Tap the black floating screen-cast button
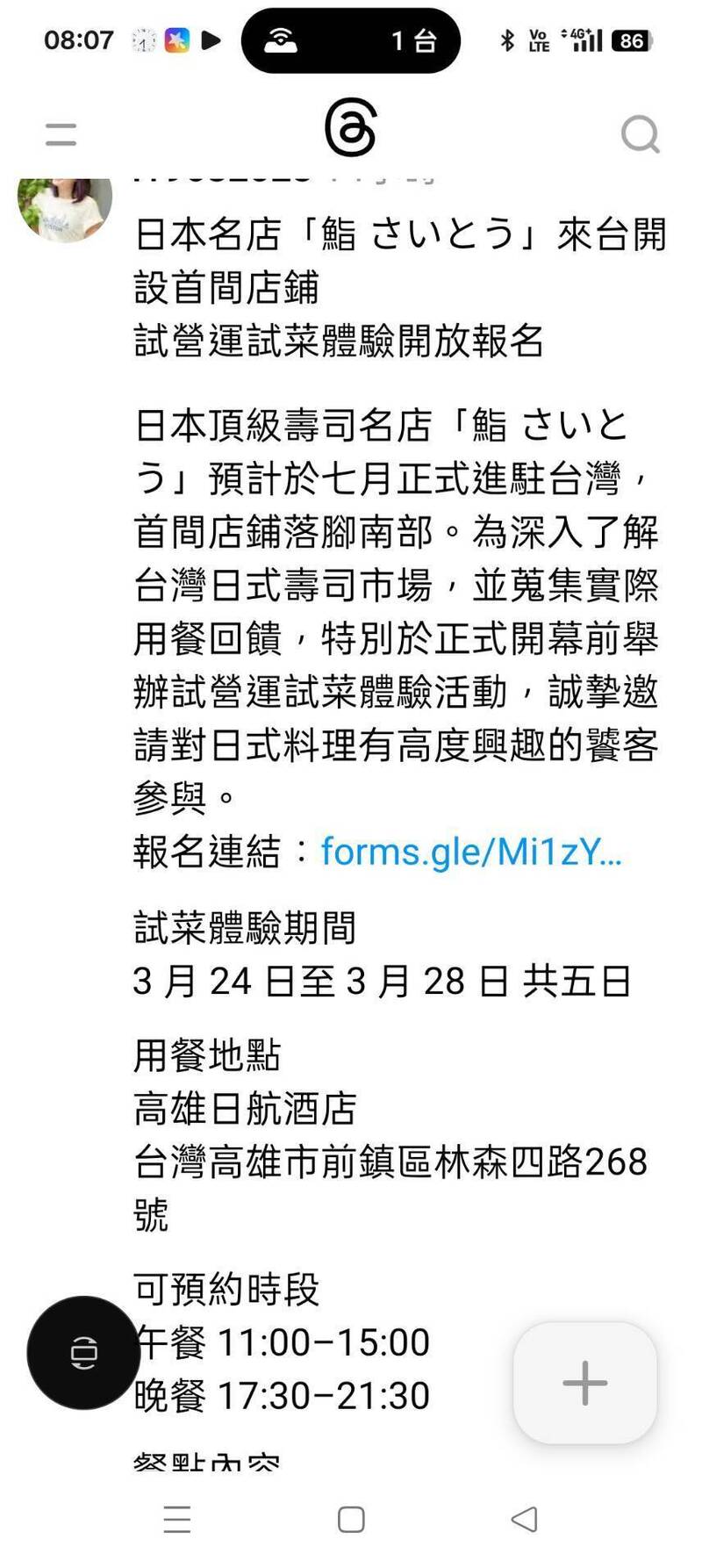 [83, 1352]
